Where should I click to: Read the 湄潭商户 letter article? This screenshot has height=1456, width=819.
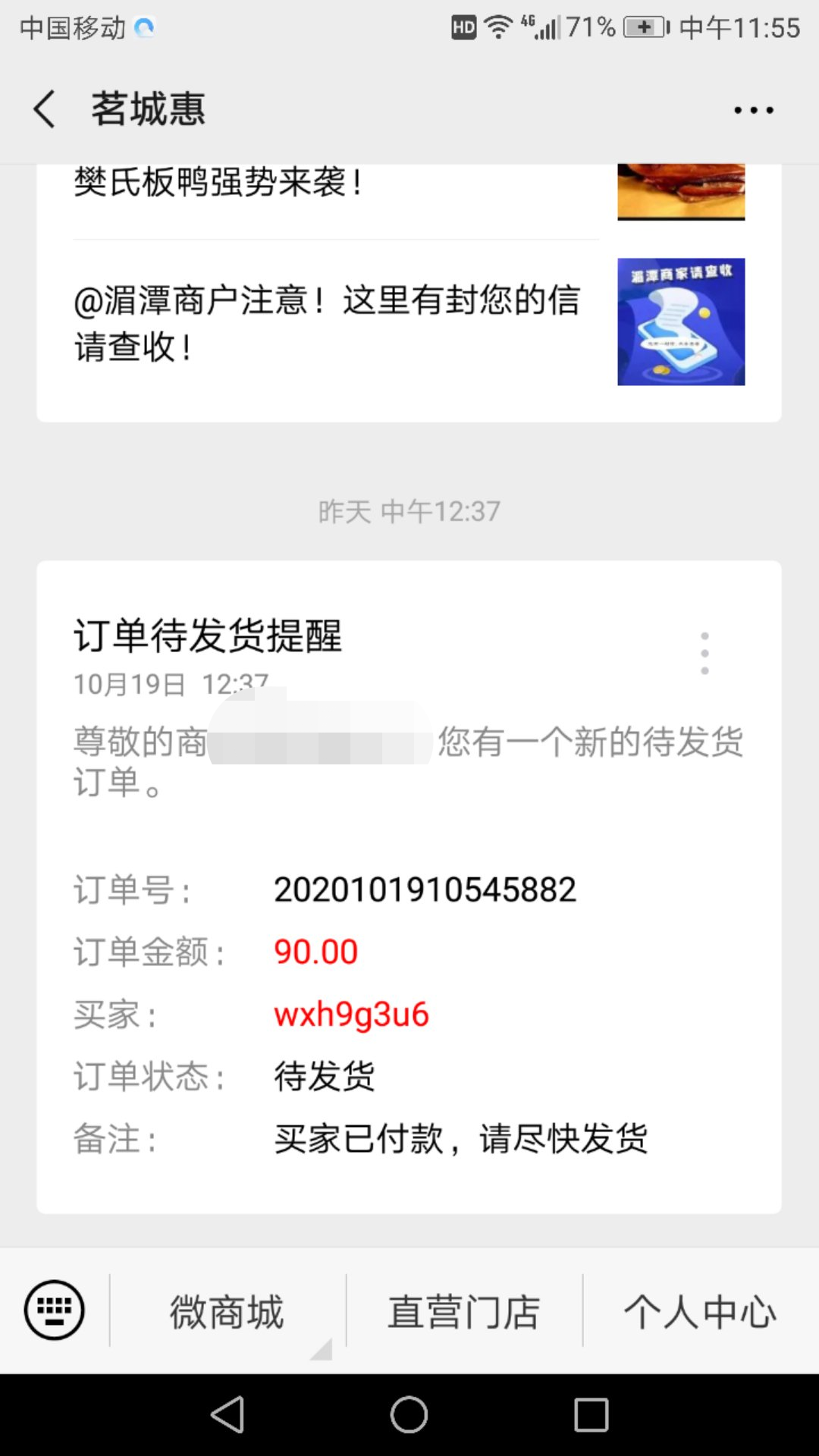[x=326, y=322]
